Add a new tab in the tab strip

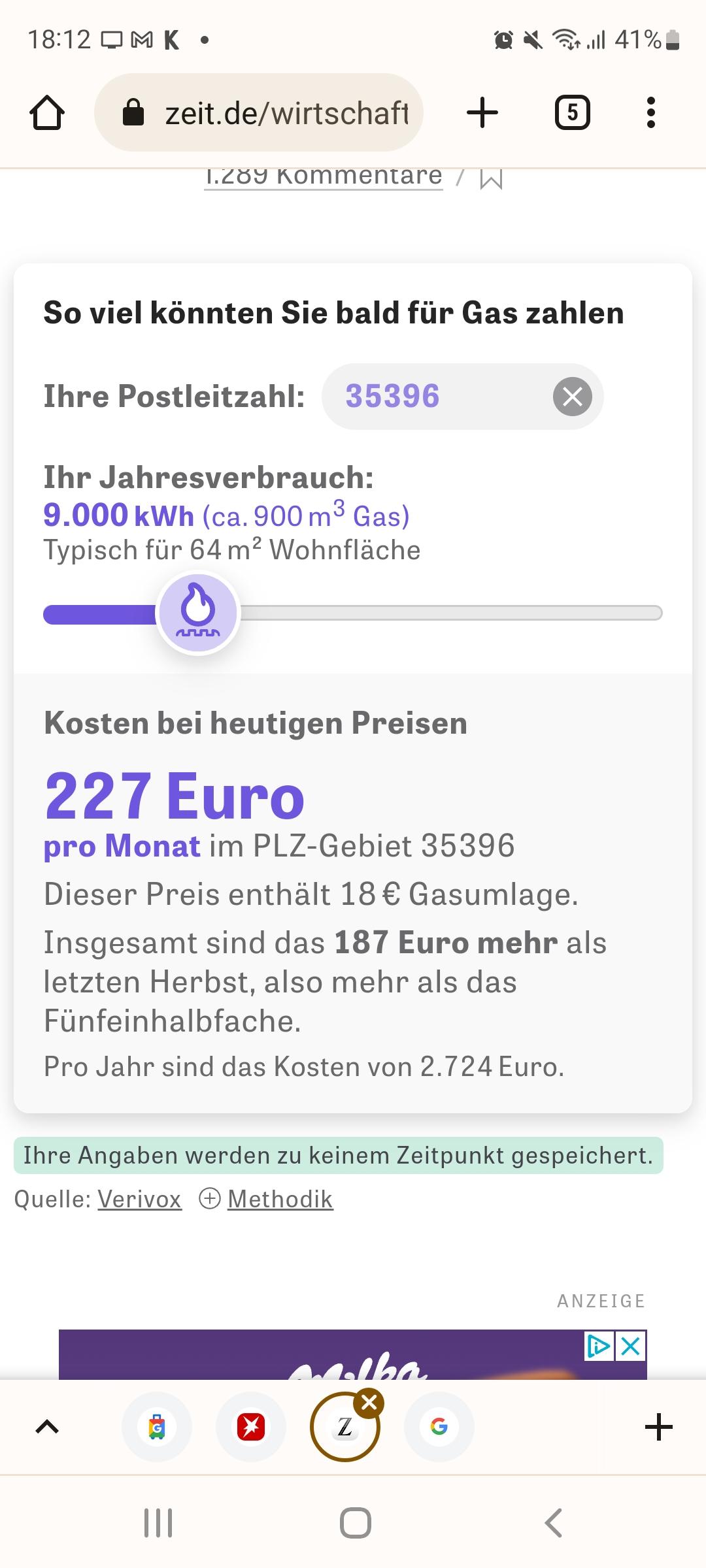click(658, 1427)
